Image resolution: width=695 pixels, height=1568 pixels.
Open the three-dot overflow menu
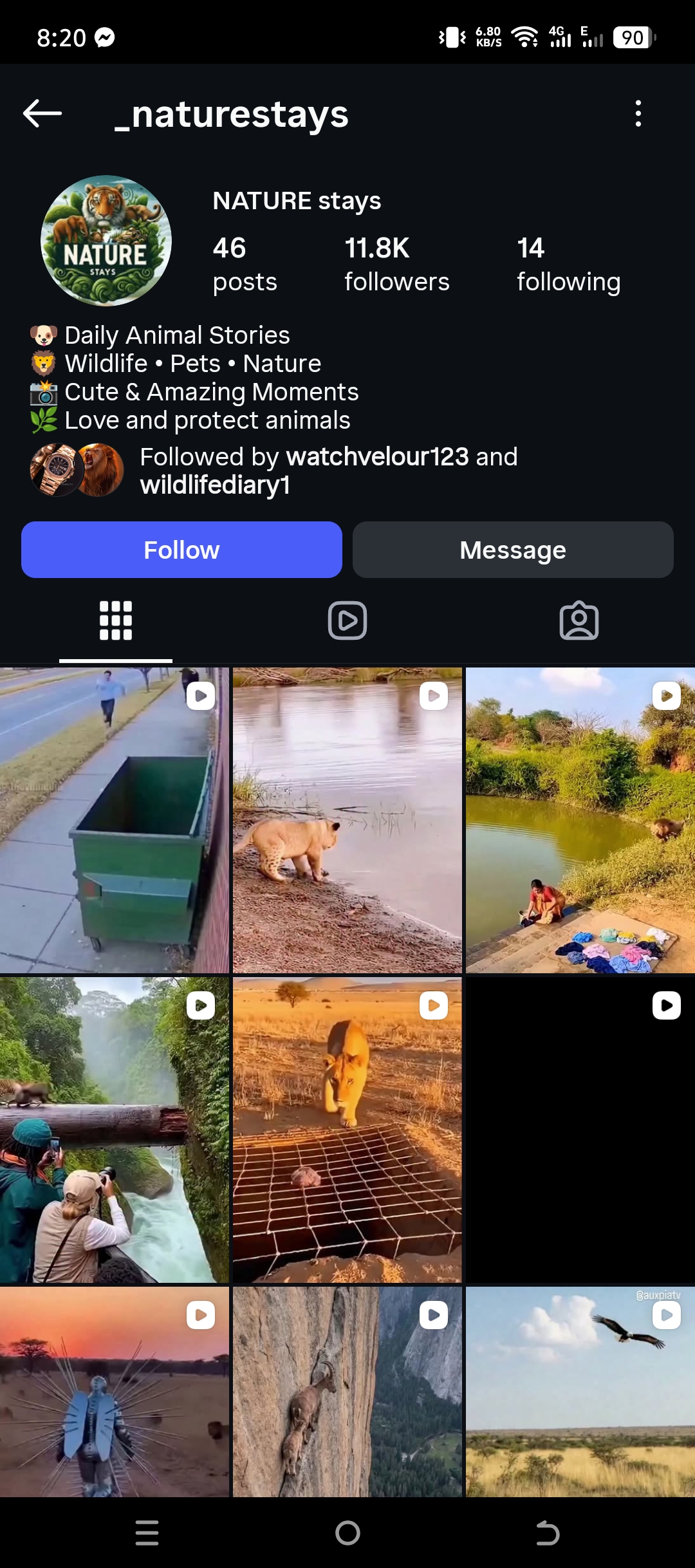click(x=638, y=114)
